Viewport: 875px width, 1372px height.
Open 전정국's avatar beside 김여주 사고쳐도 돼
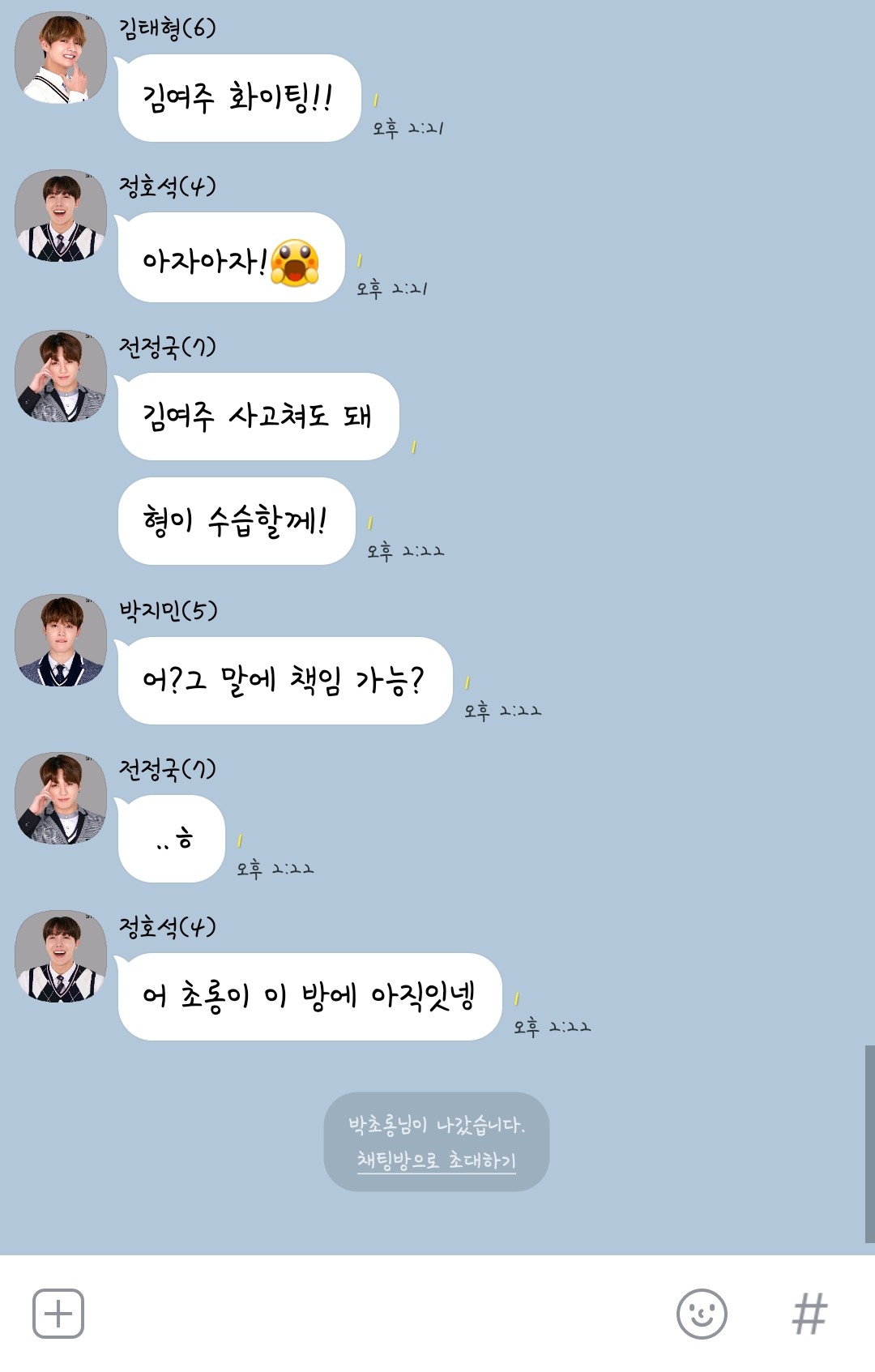point(61,376)
